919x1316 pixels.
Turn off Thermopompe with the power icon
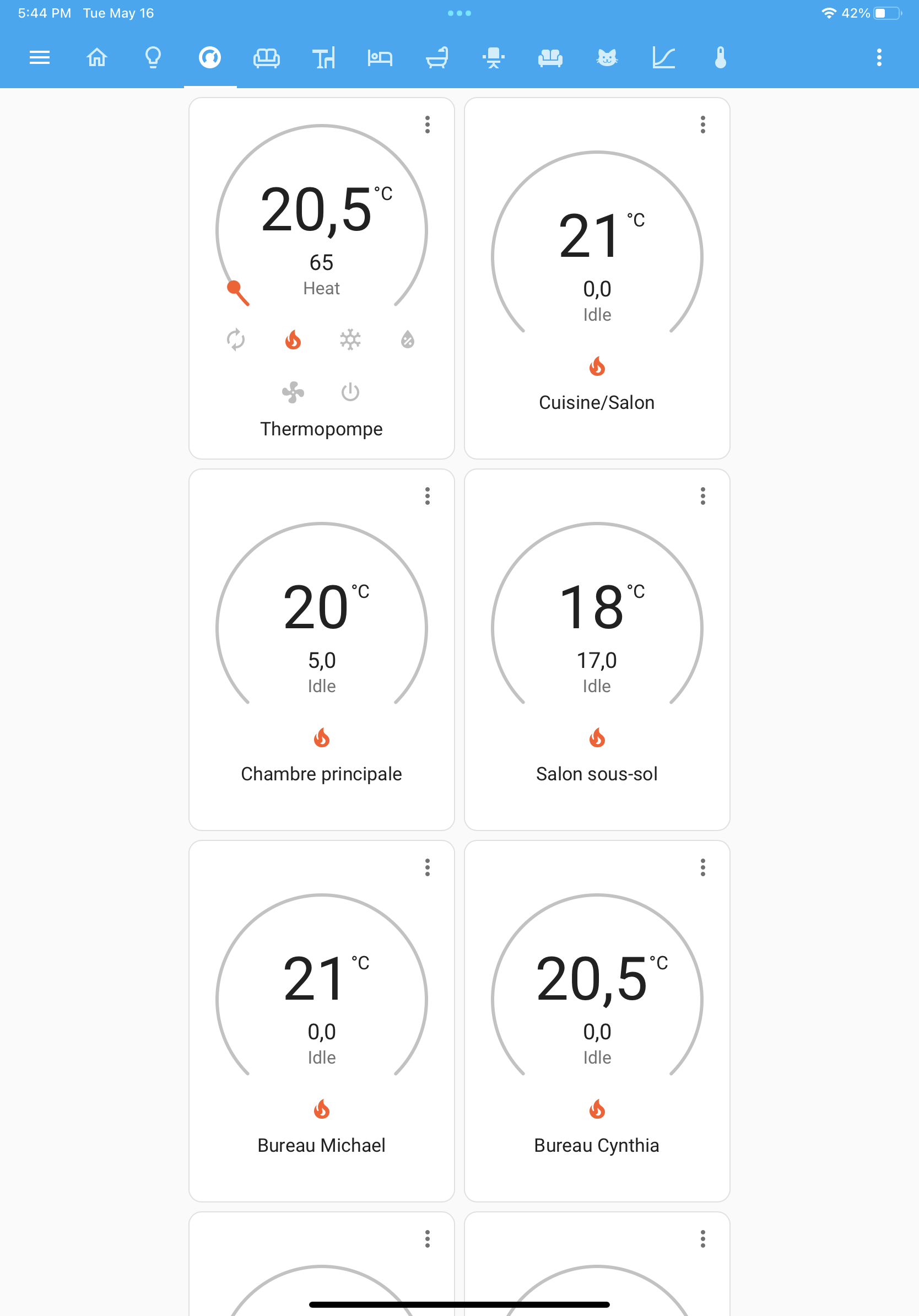pos(350,393)
